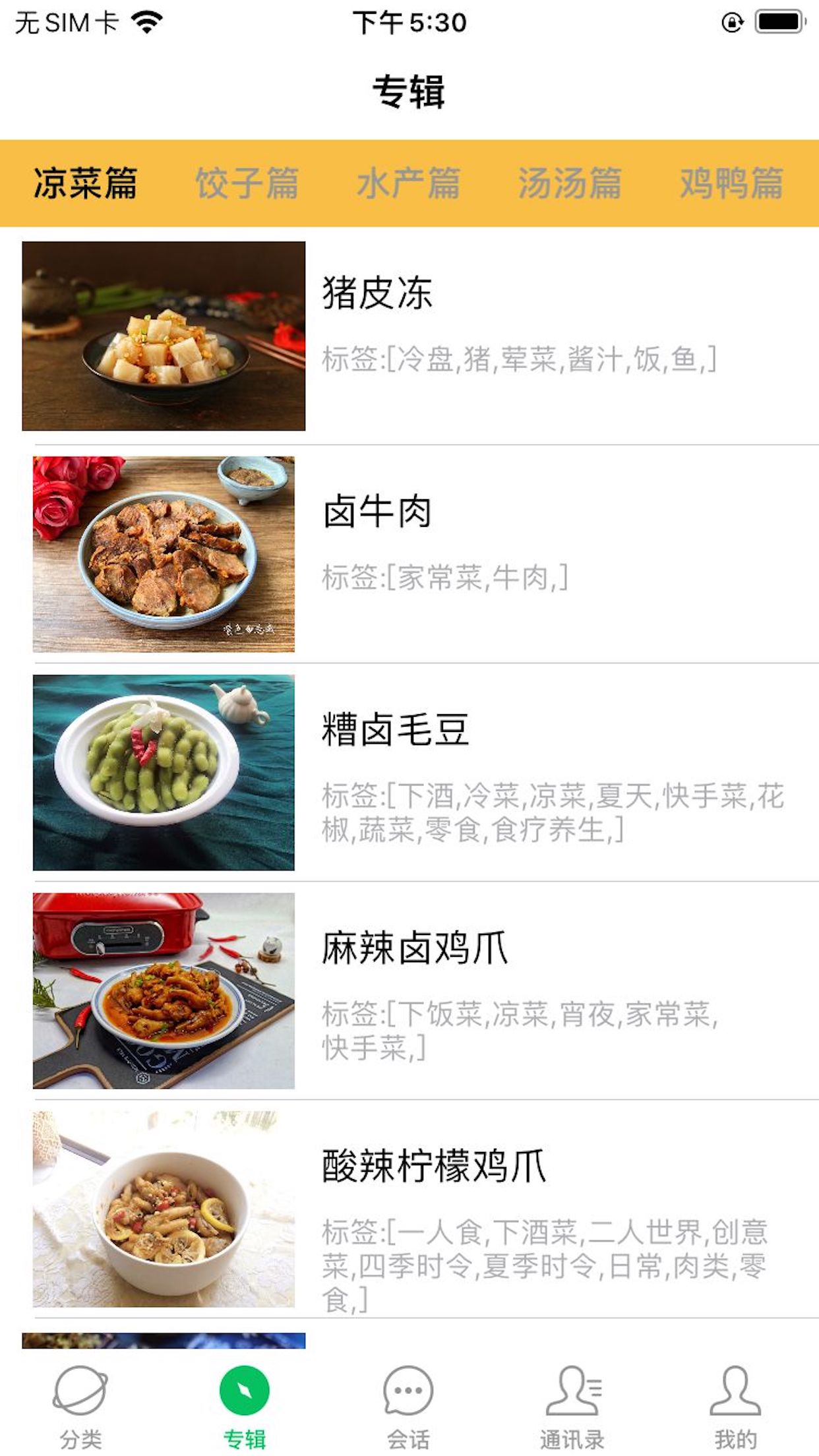Tap the 凉菜篇 tab
The height and width of the screenshot is (1456, 819).
point(85,183)
